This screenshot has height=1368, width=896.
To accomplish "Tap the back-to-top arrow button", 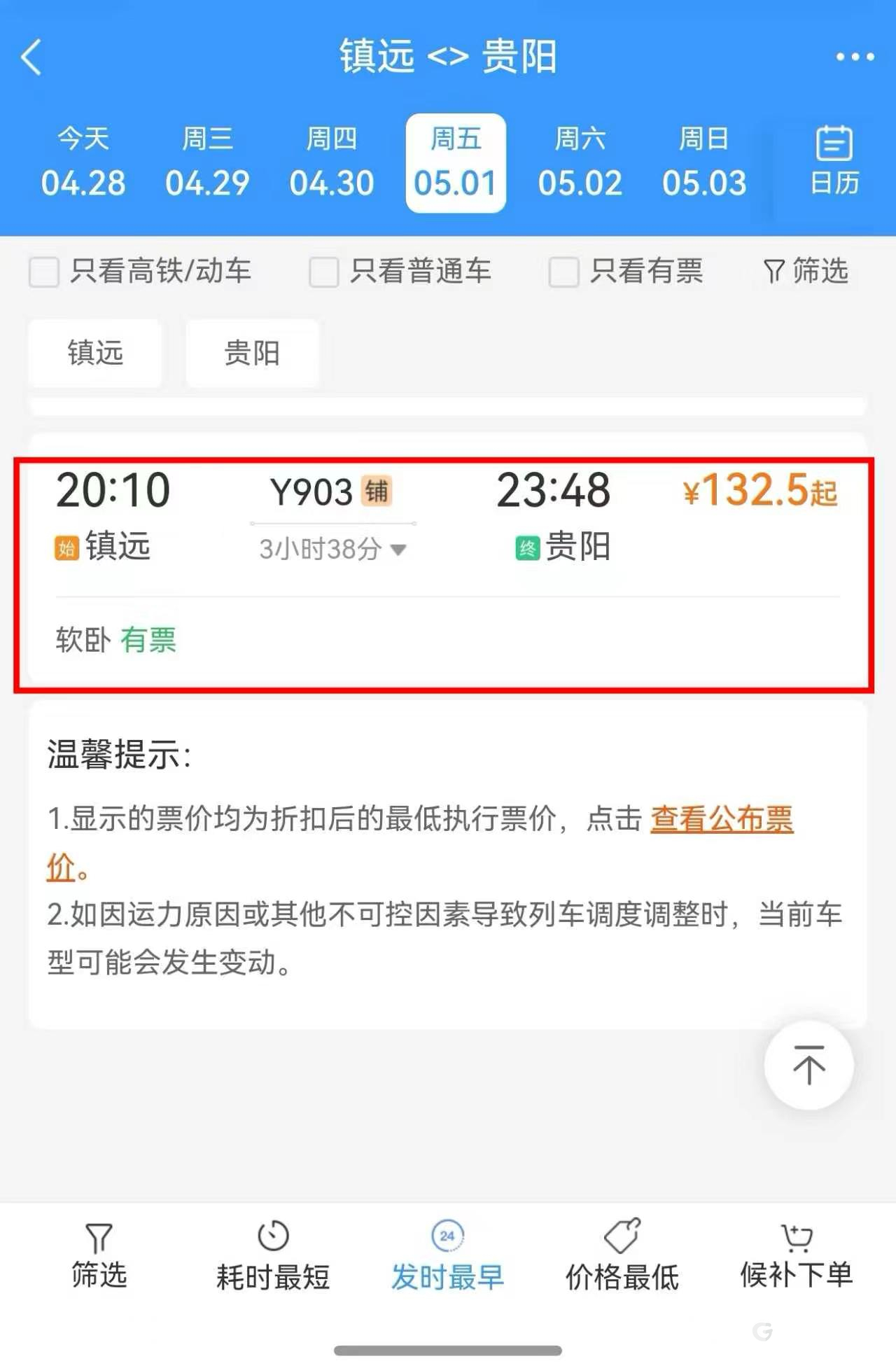I will (808, 1065).
